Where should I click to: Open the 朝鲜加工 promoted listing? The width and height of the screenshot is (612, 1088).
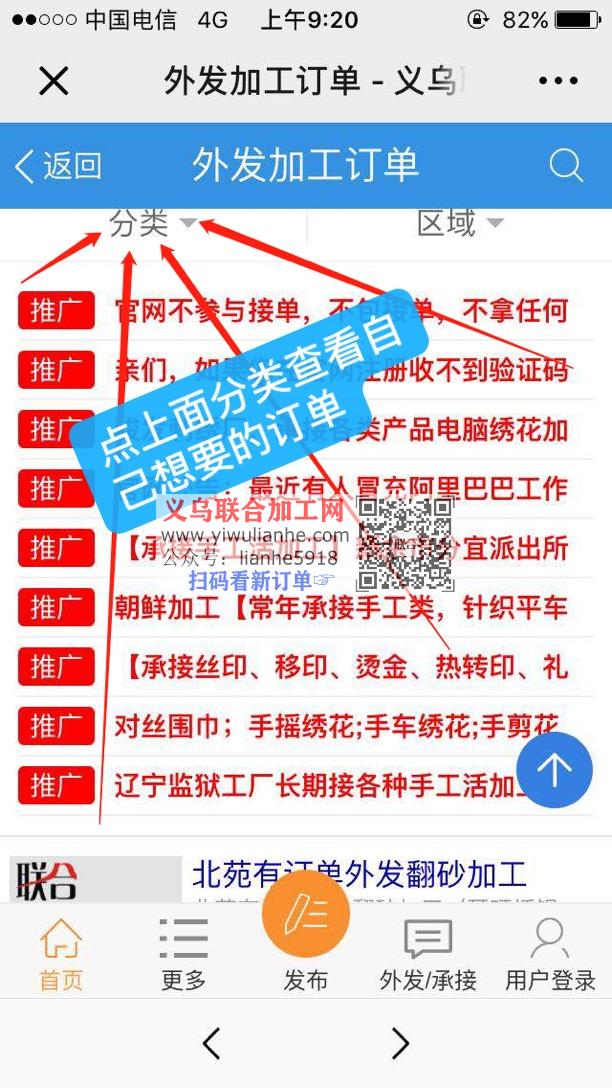340,607
